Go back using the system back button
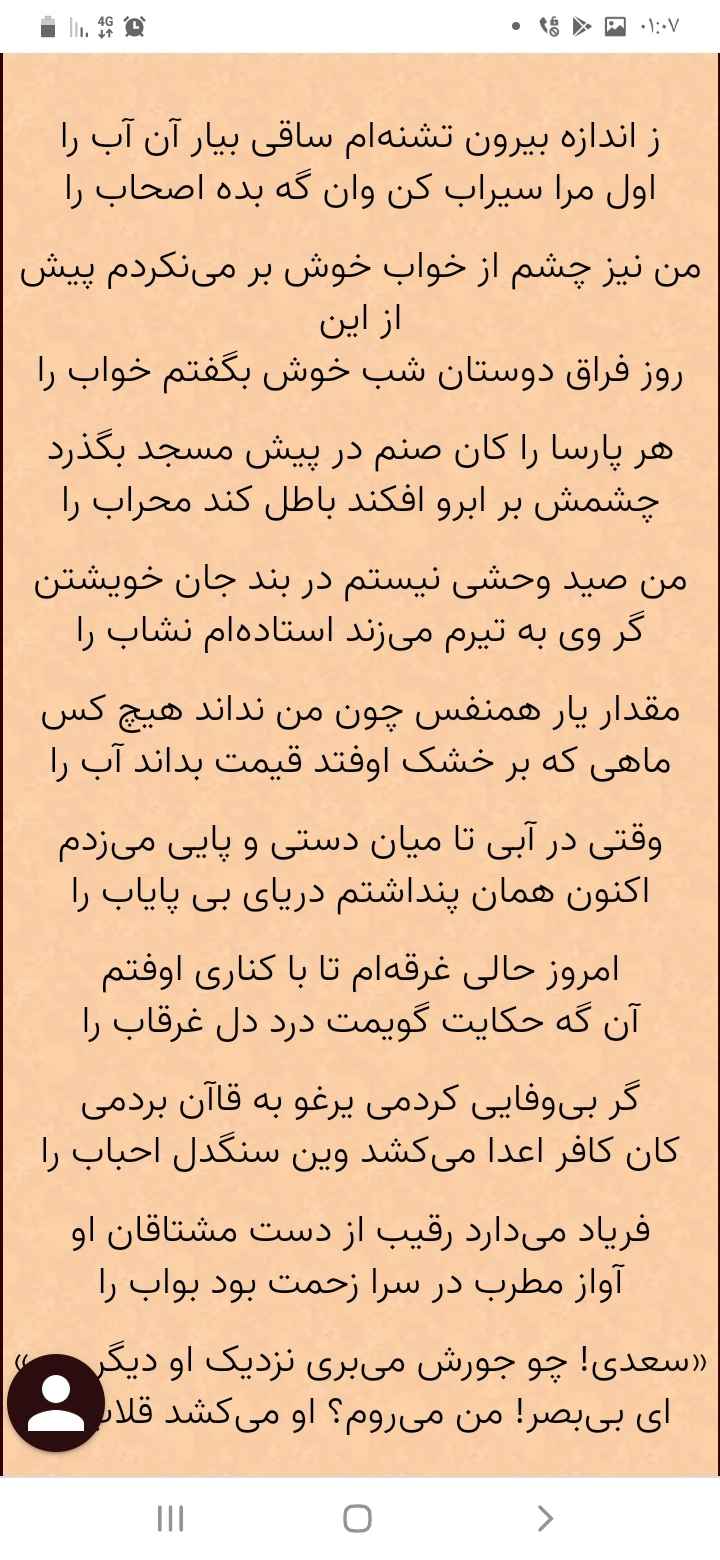Screen dimensions: 720x1560 pos(545,1519)
